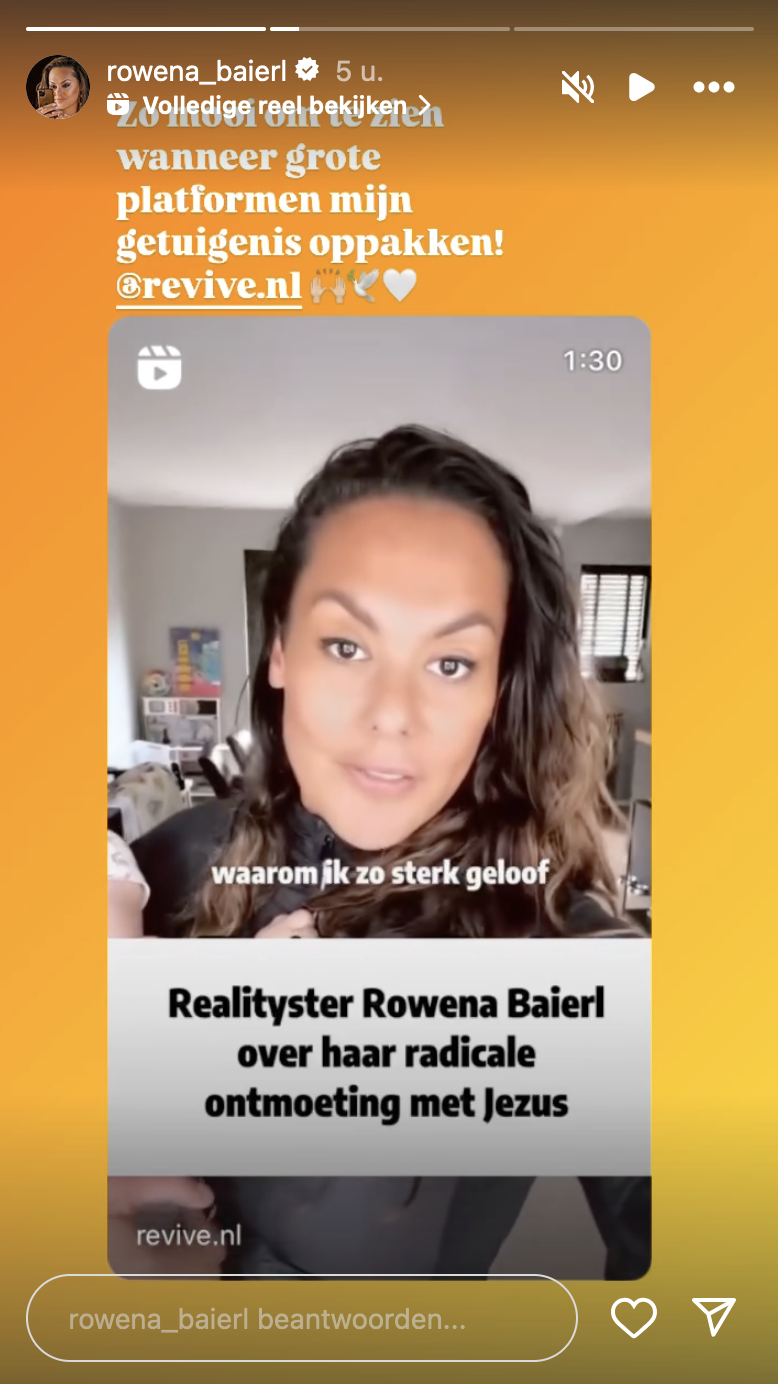The image size is (778, 1384).
Task: Tap the rowena_baierl beantwoorden reply field
Action: (301, 1319)
